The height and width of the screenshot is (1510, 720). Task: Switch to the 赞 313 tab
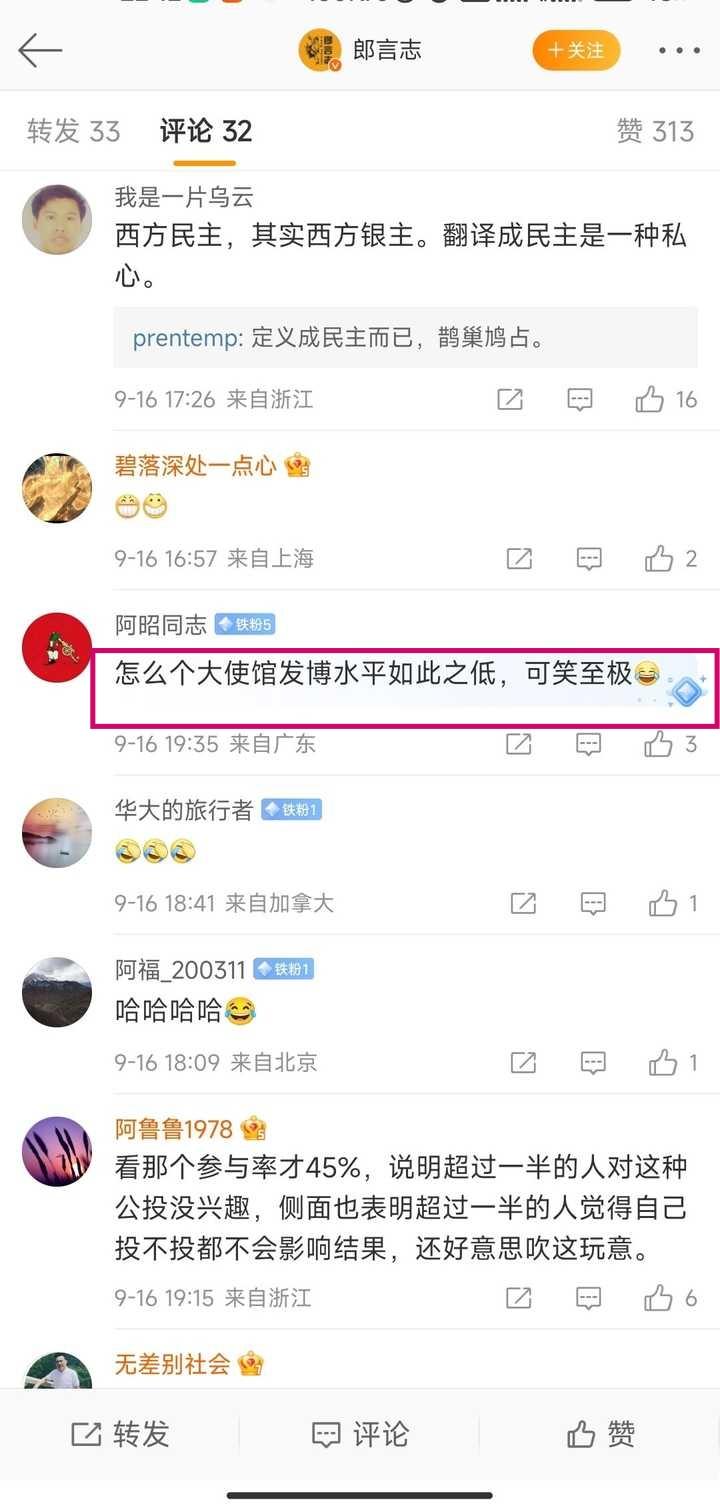coord(655,131)
